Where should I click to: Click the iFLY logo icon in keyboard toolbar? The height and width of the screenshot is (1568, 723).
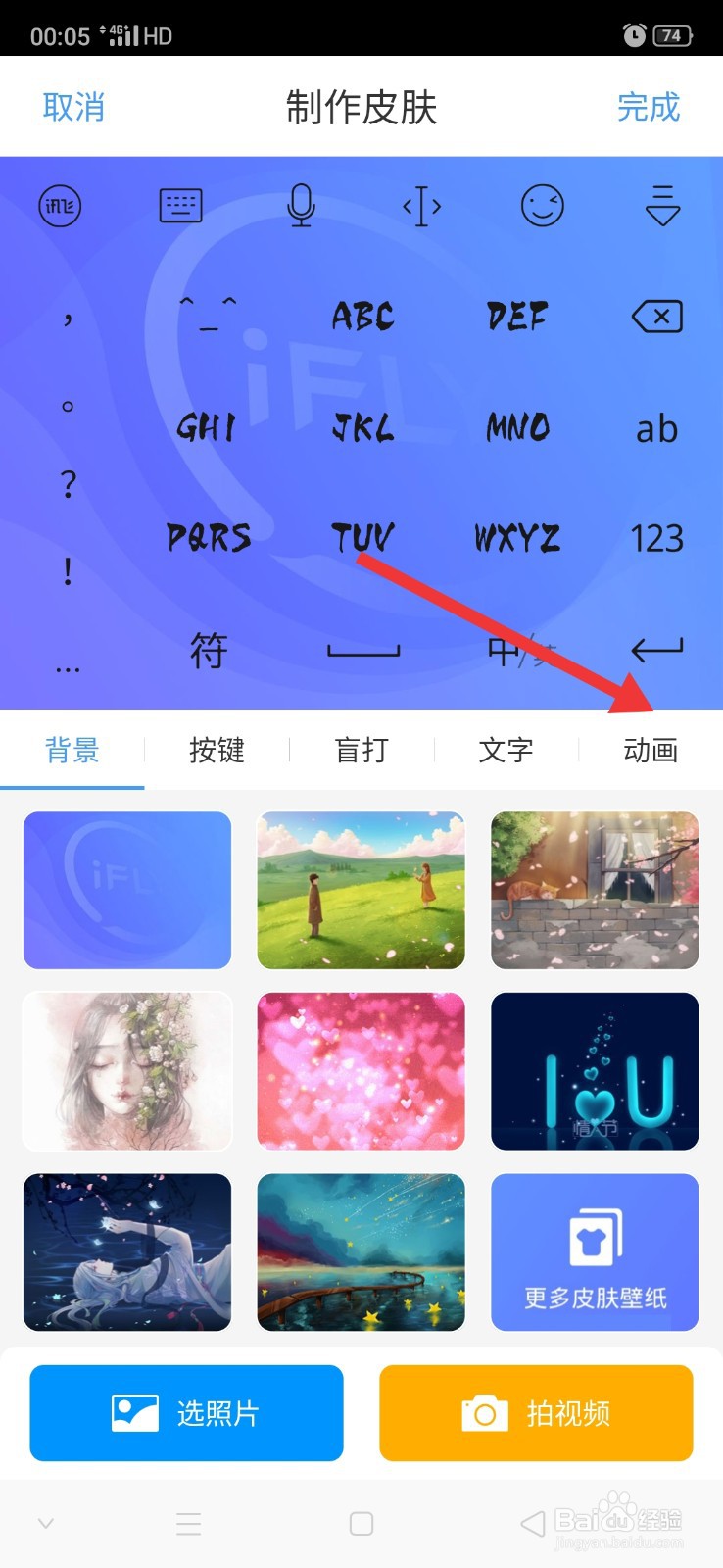click(x=59, y=207)
